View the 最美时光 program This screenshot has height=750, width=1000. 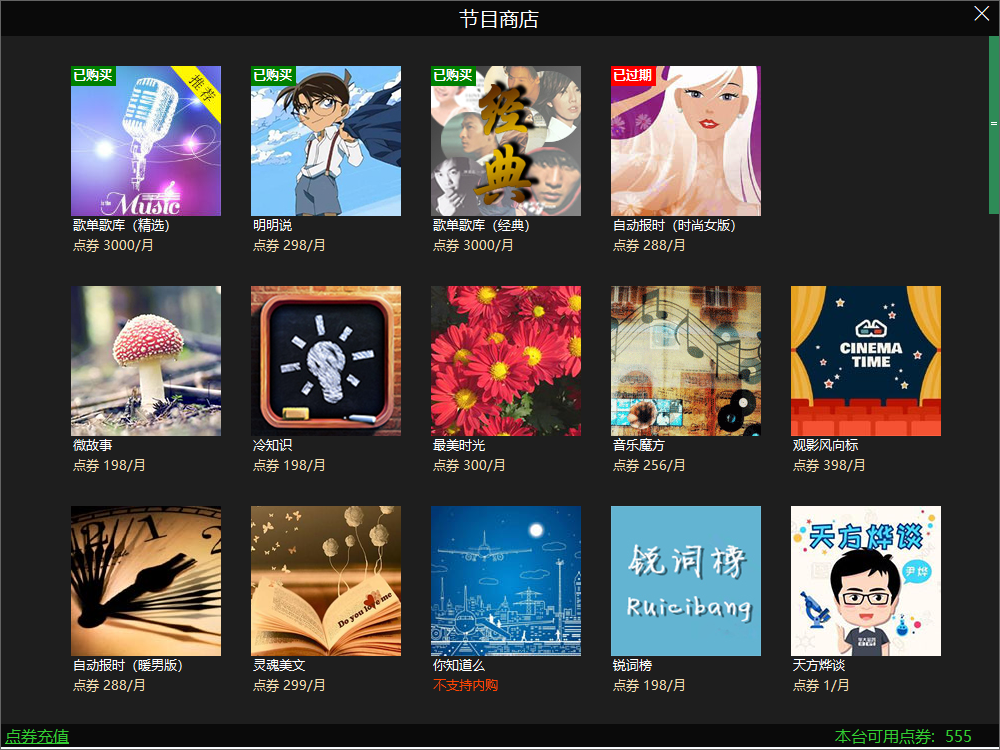coord(506,361)
